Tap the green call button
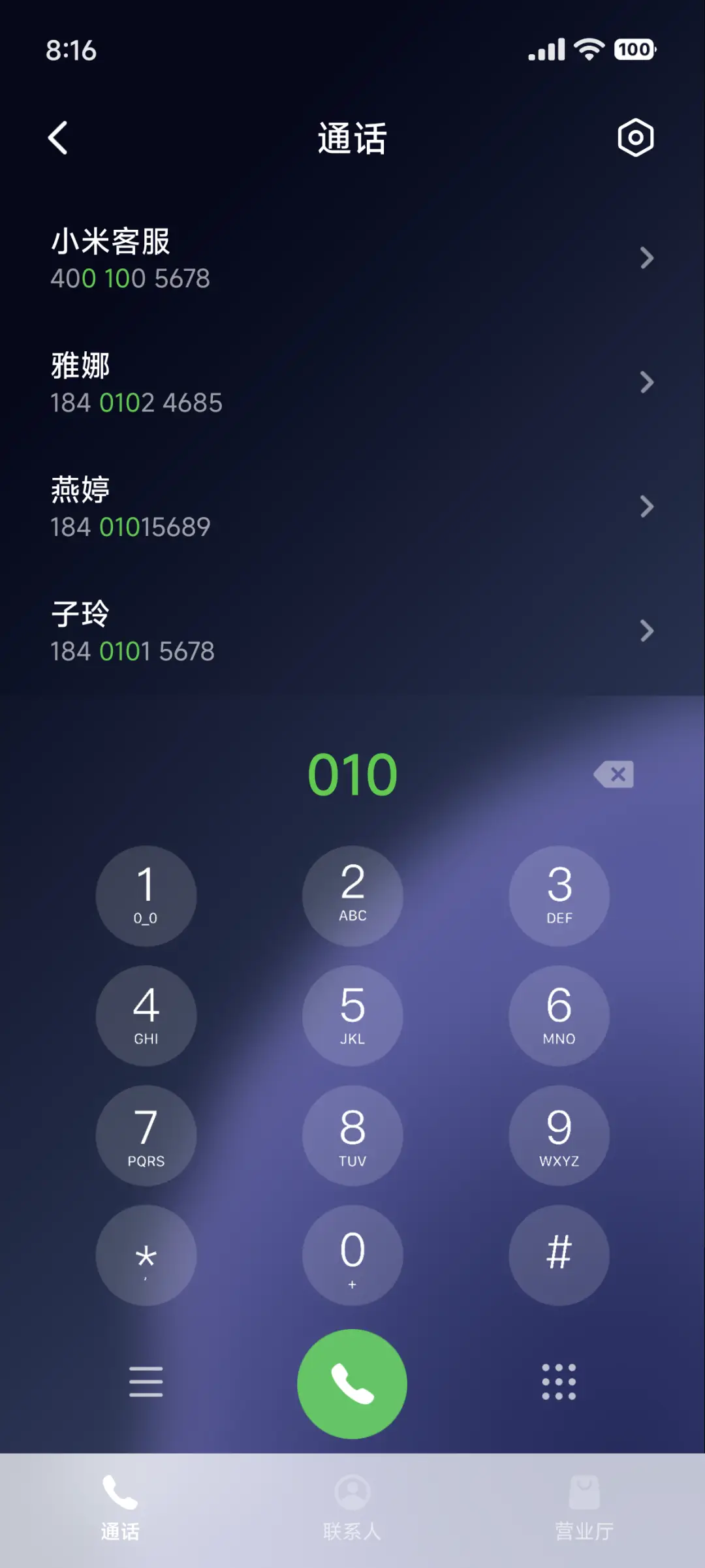The image size is (705, 1568). pos(352,1384)
